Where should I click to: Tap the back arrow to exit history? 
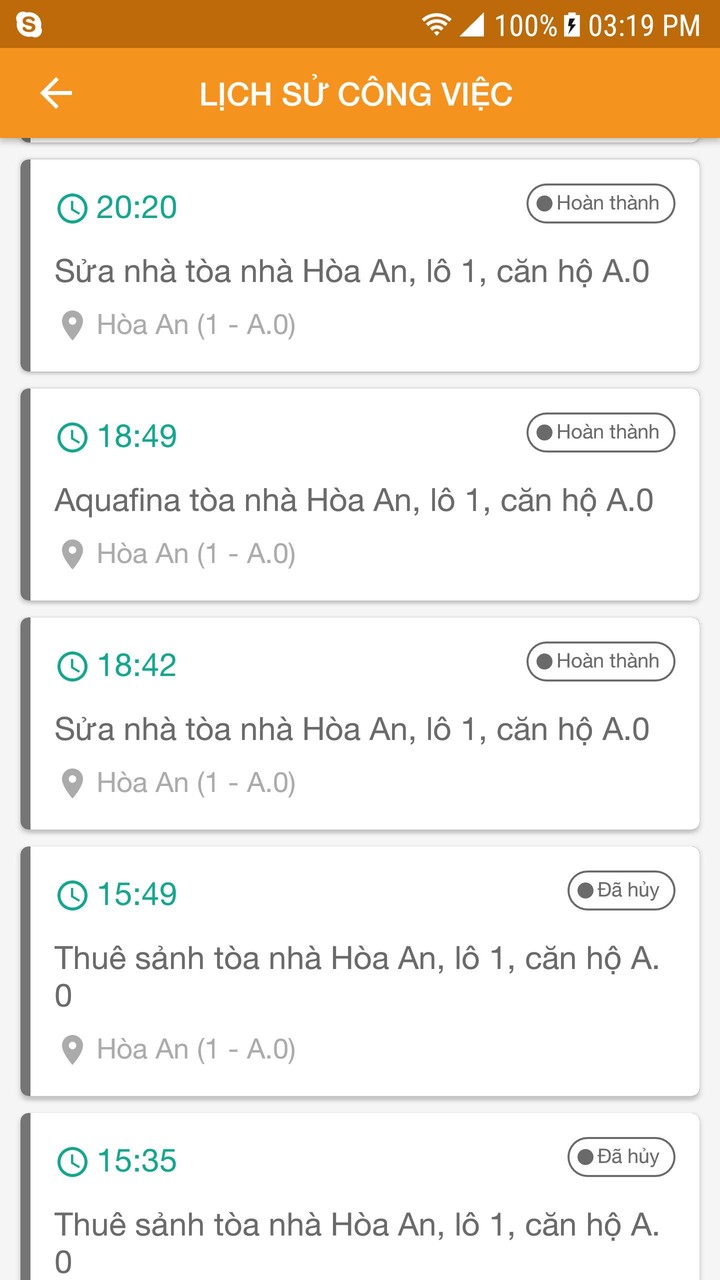pyautogui.click(x=55, y=93)
